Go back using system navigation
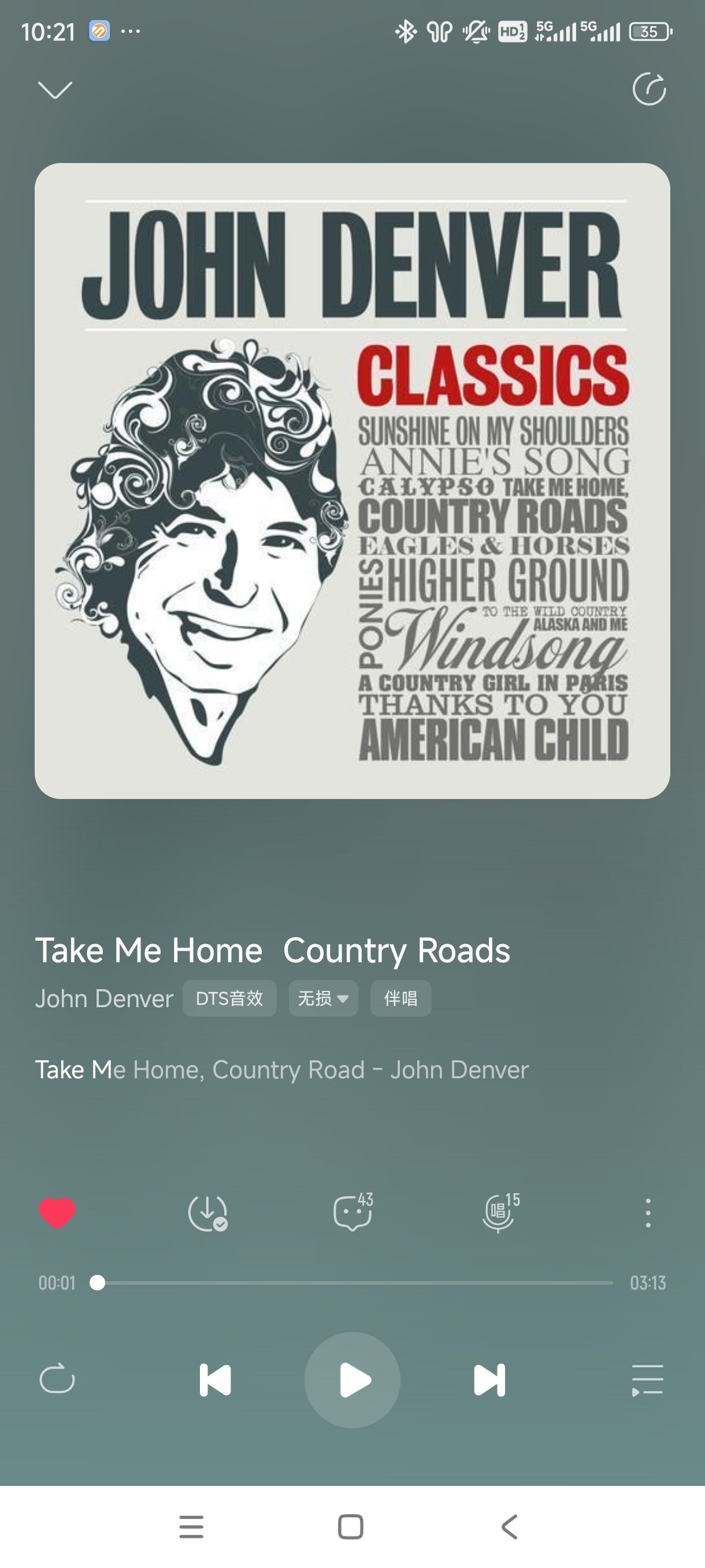 coord(509,1526)
